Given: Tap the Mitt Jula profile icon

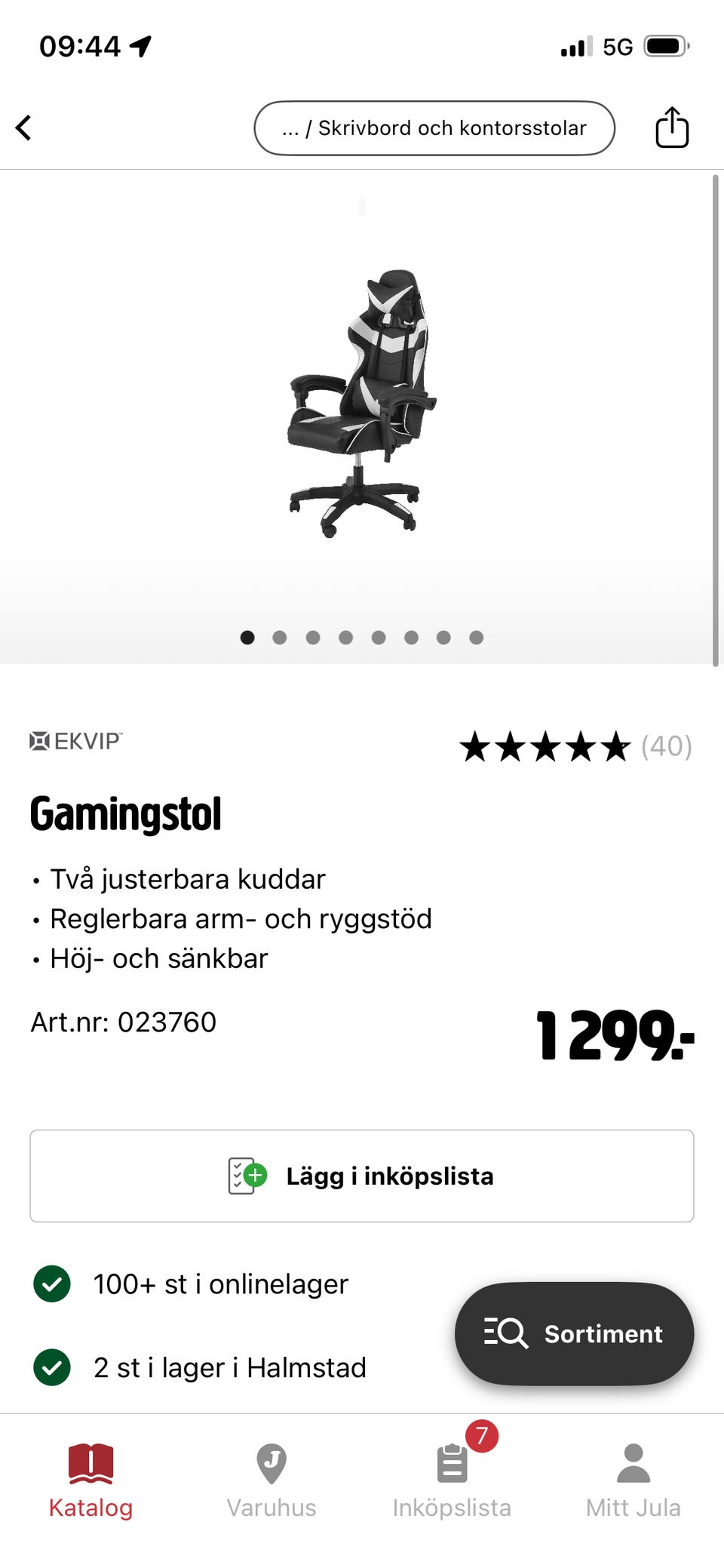Looking at the screenshot, I should pyautogui.click(x=633, y=1463).
